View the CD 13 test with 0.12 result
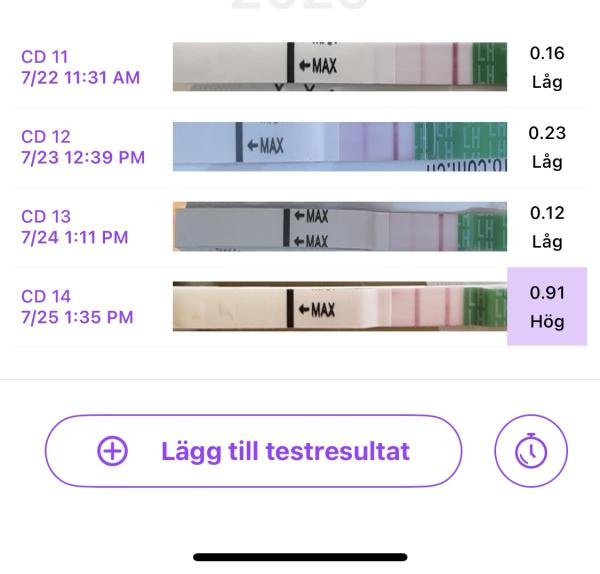 [300, 227]
